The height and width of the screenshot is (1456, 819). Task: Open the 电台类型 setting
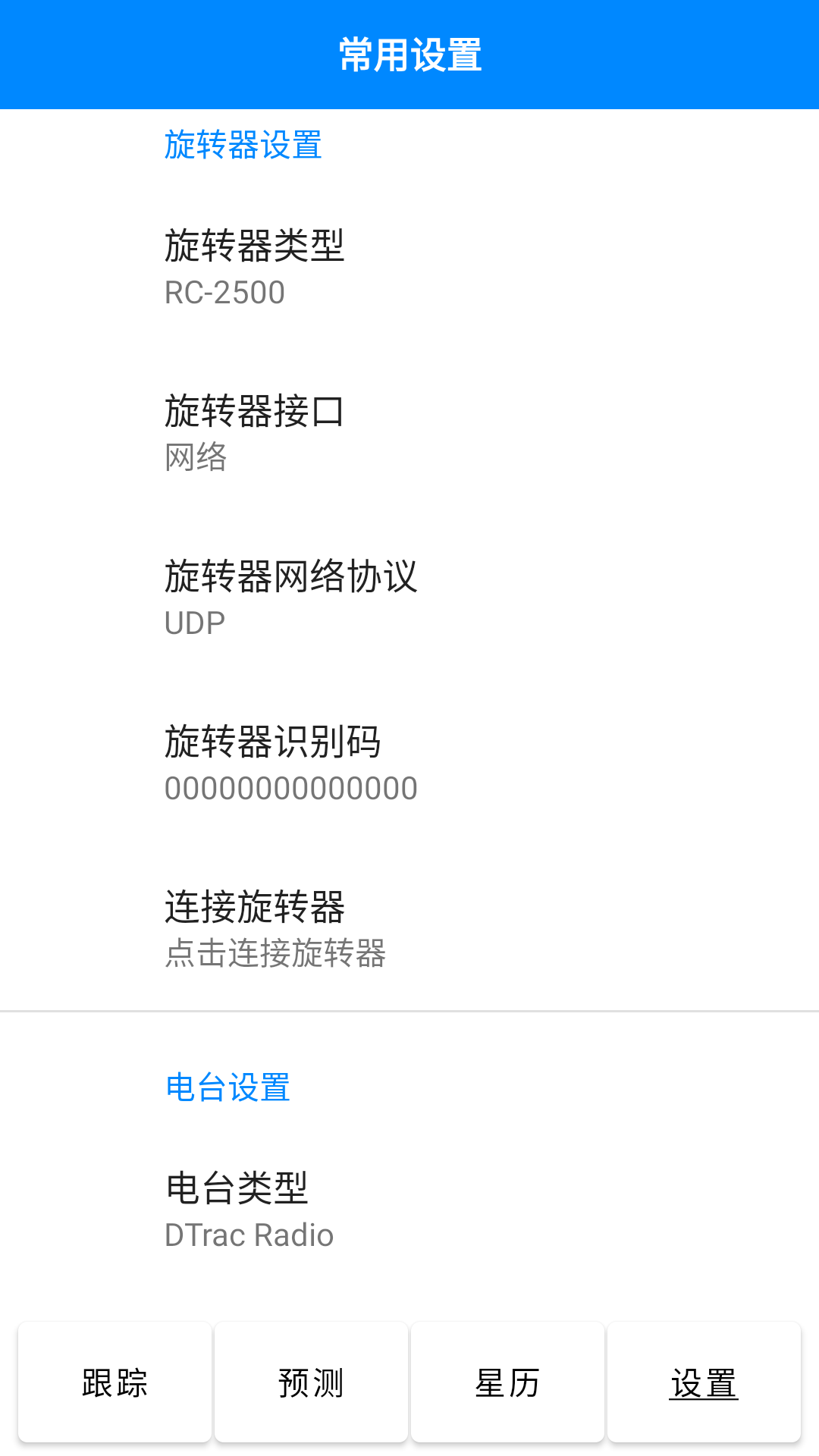coord(409,1210)
